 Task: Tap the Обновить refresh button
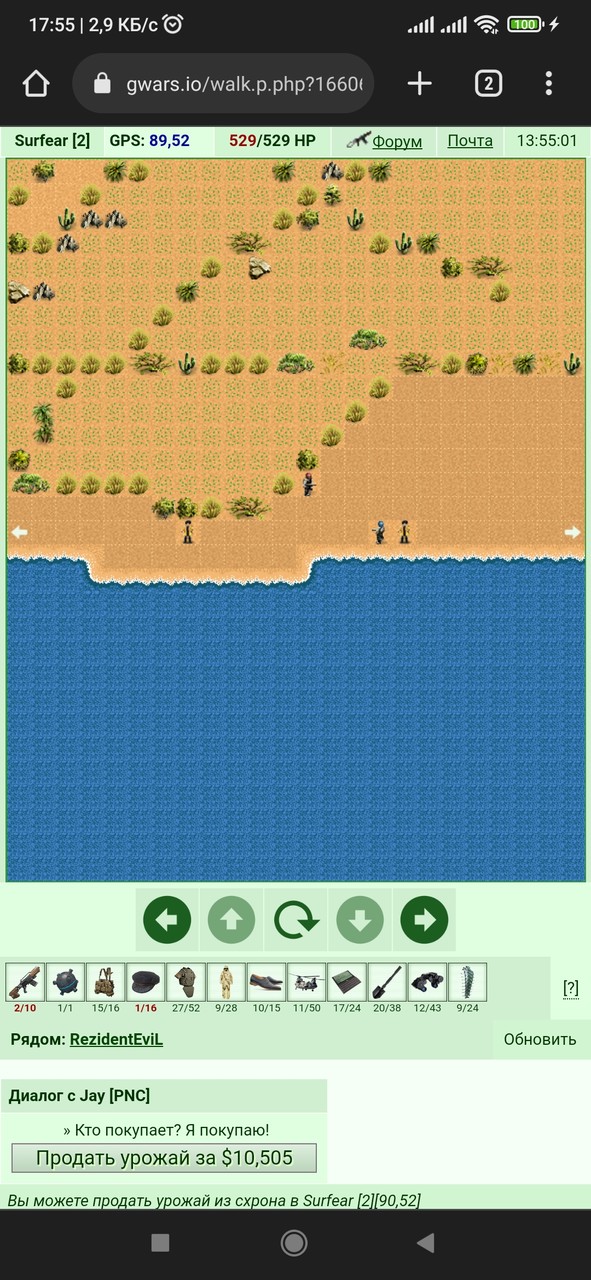(x=540, y=1040)
